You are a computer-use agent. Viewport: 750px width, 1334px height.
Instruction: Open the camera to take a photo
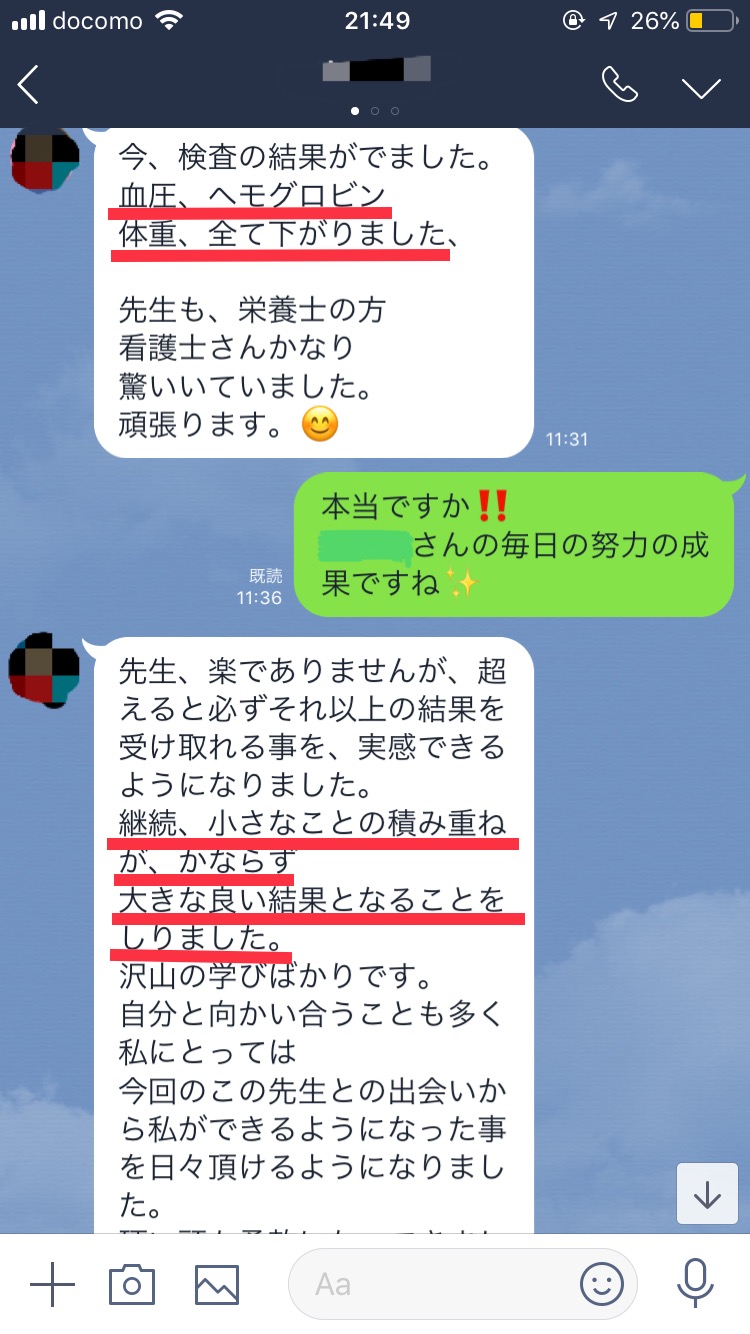(132, 1283)
